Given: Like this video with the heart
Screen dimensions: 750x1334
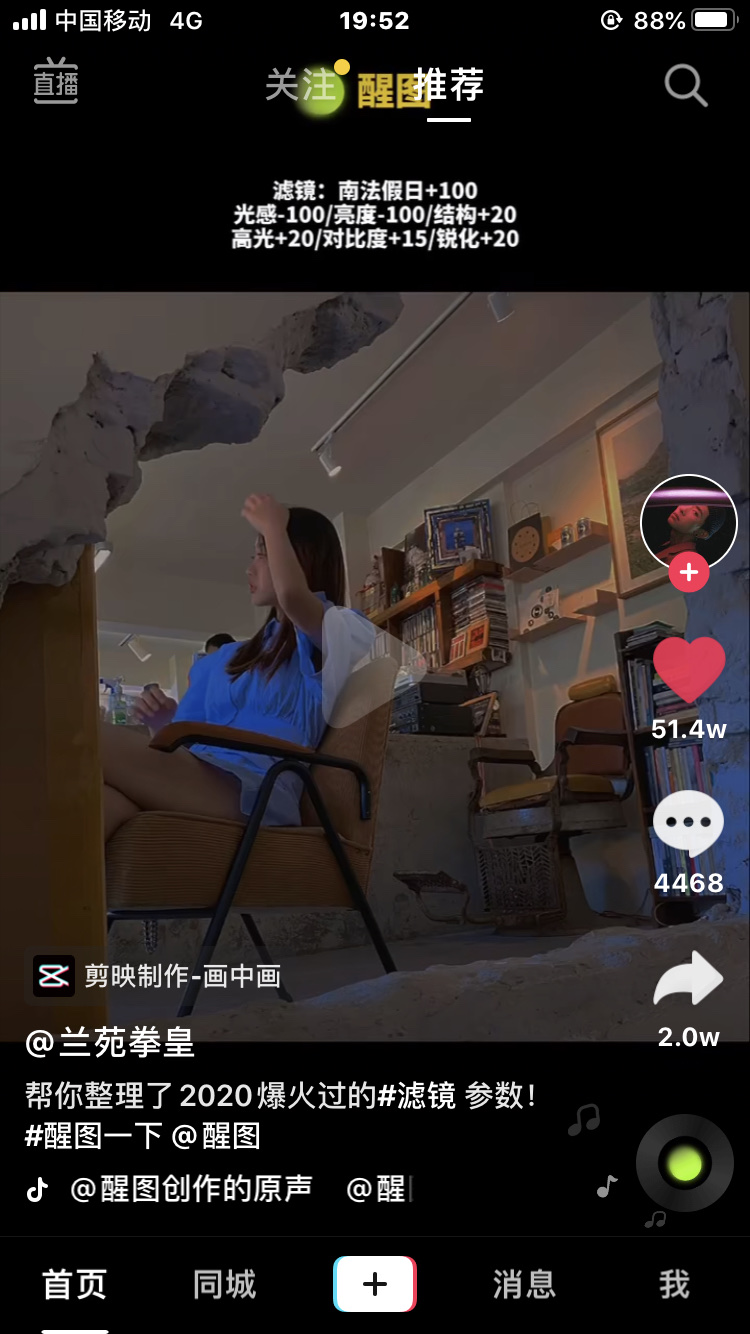Looking at the screenshot, I should point(688,670).
